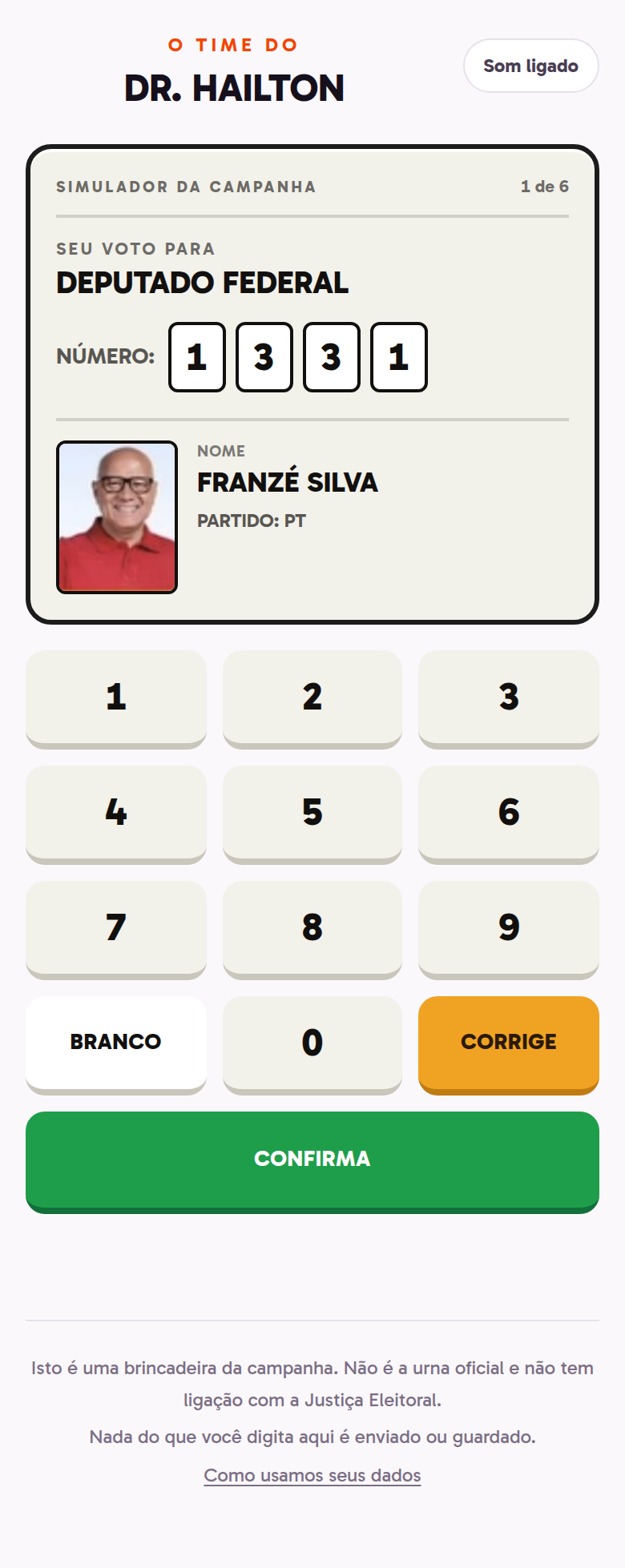Tap the 0 key
Screen dimensions: 625x1568
click(312, 1045)
